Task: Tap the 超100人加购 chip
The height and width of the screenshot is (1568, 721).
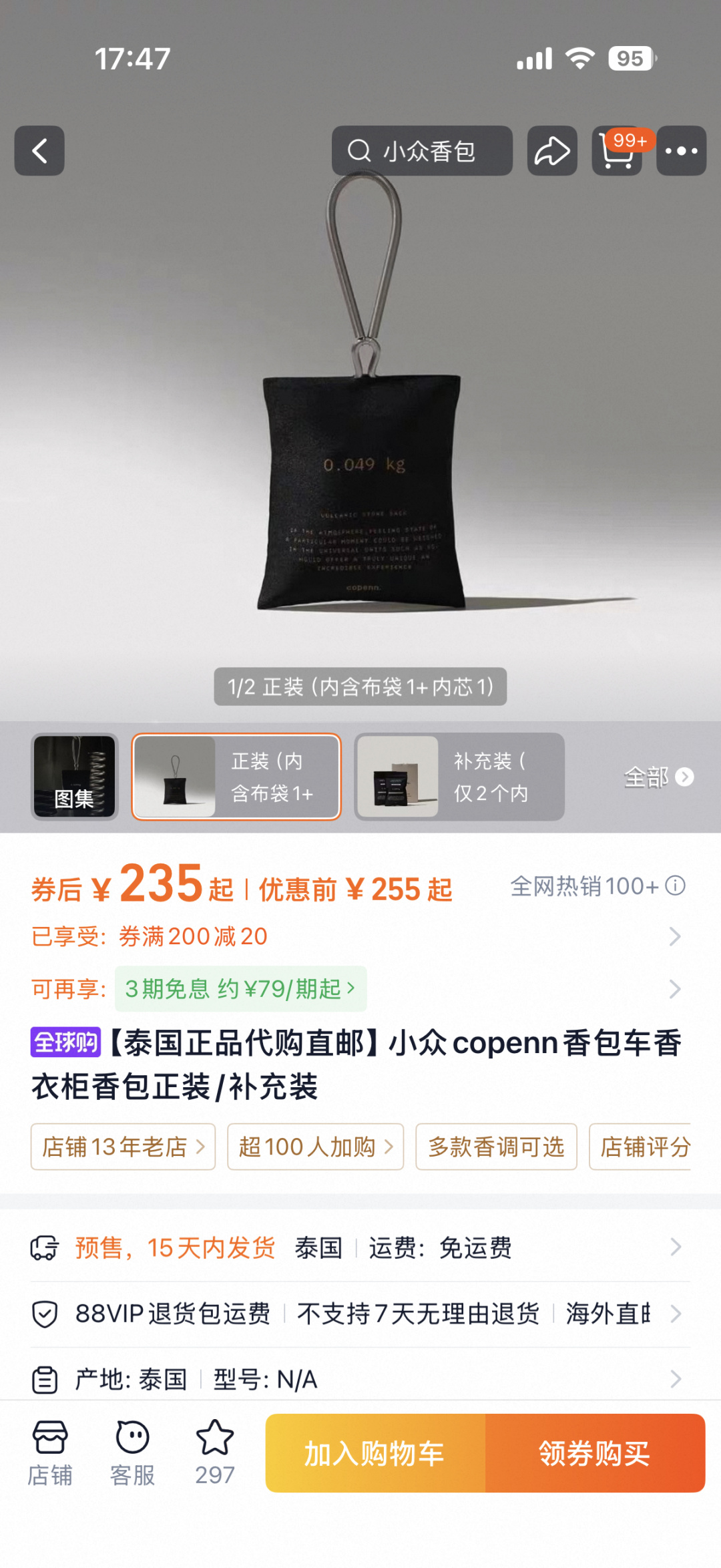Action: (x=316, y=1147)
